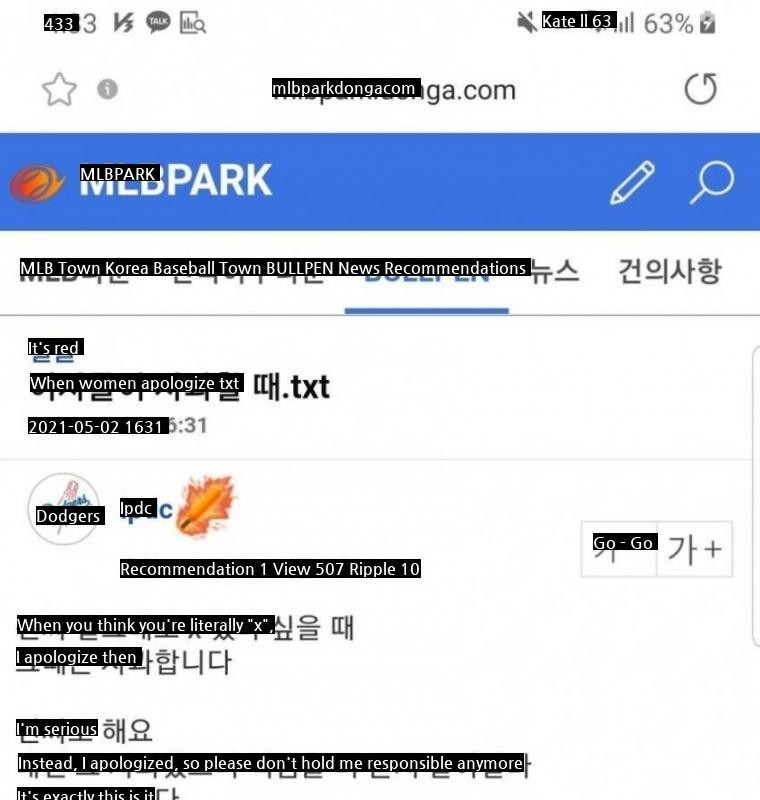Viewport: 760px width, 800px height.
Task: Decrease the font size with 가-
Action: click(x=619, y=549)
